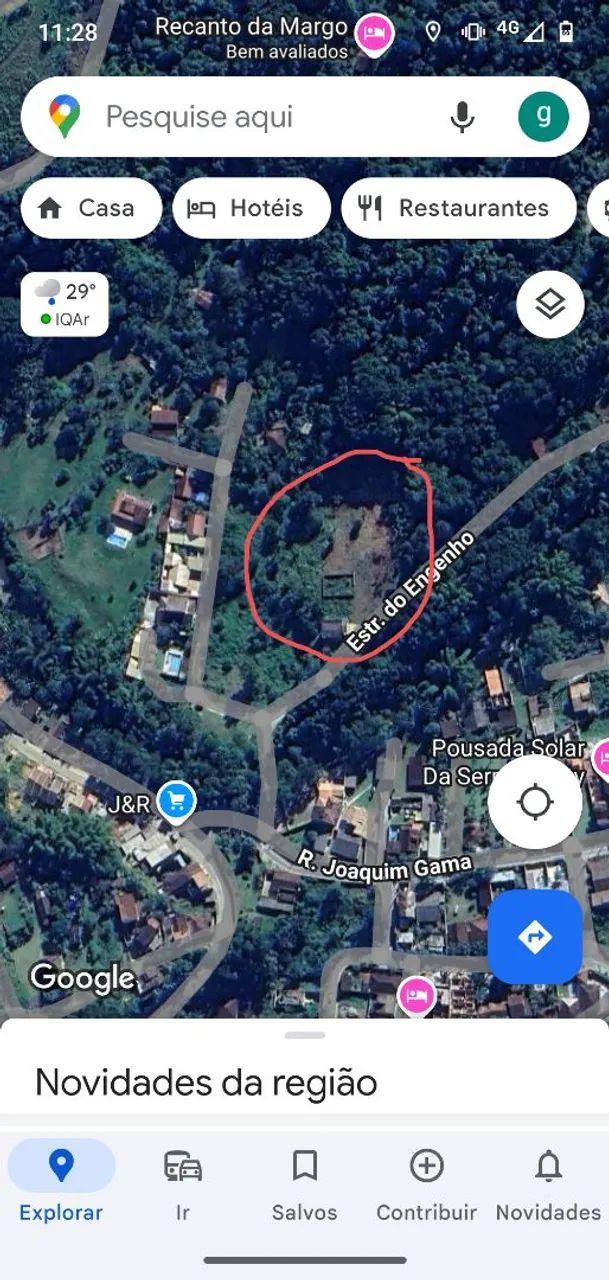Screen dimensions: 609x1280
Task: Open the blue directions button
Action: tap(535, 937)
